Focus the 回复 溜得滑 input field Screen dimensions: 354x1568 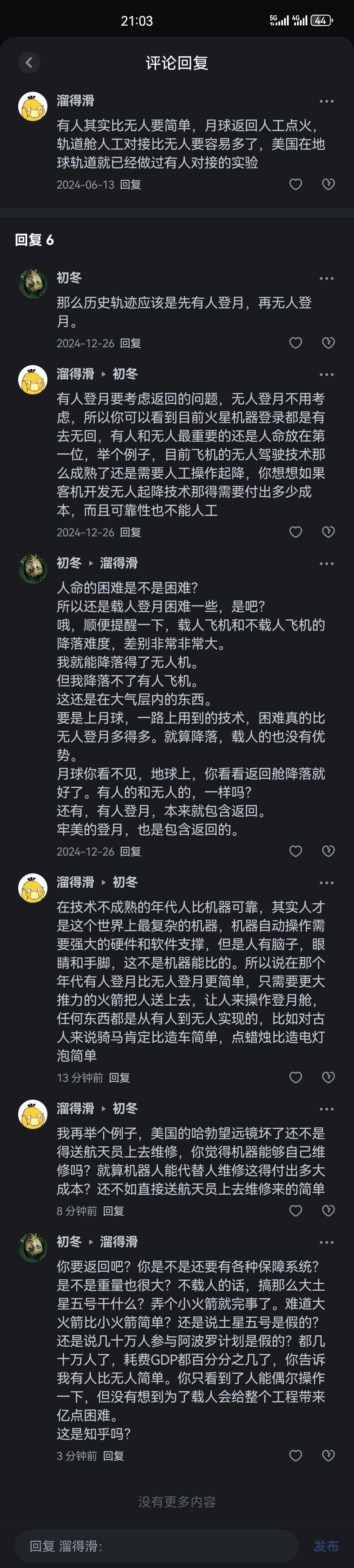[155, 1545]
